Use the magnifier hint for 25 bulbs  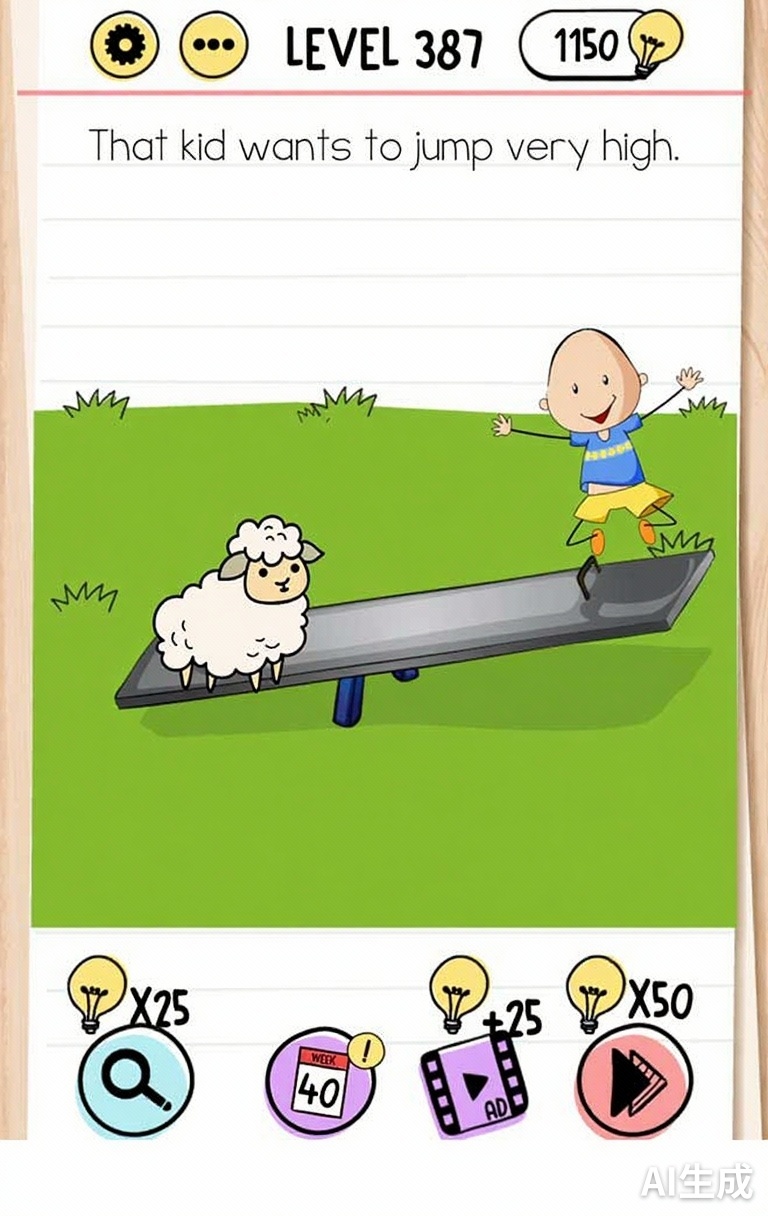tap(135, 1080)
